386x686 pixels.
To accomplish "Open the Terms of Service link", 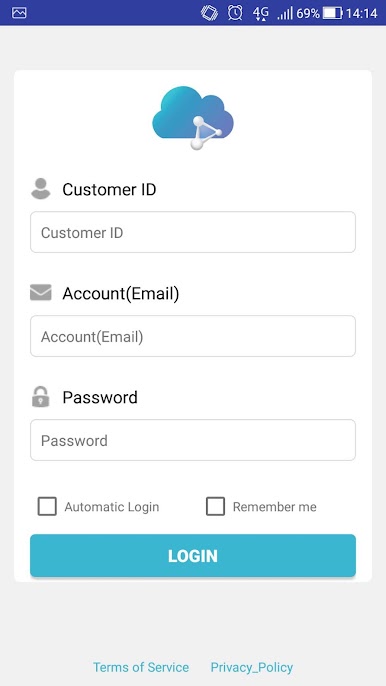I will (x=141, y=667).
